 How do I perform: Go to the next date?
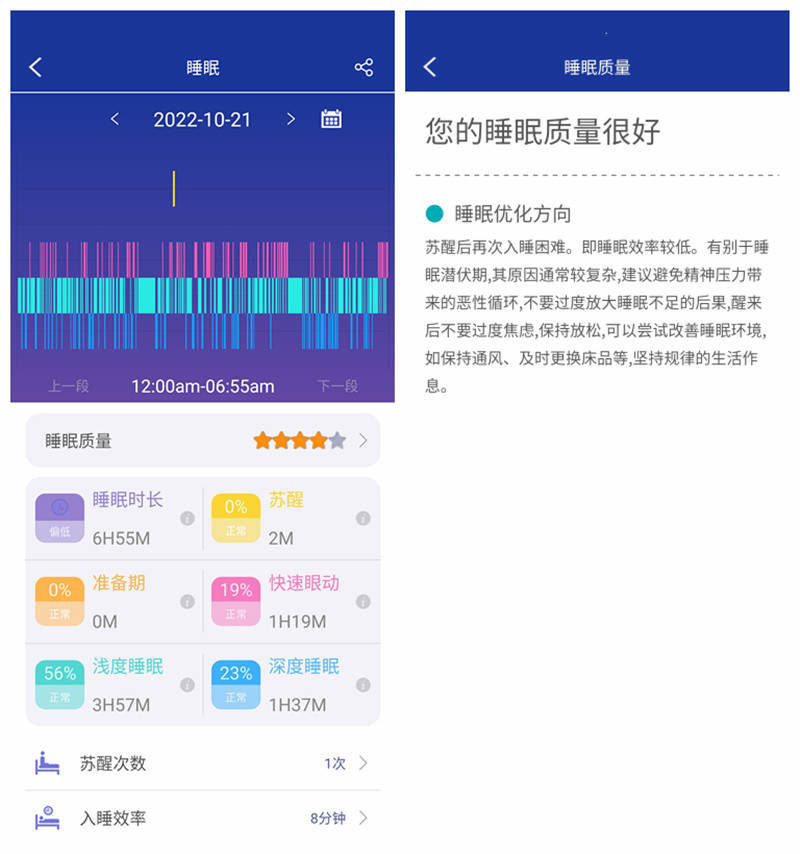291,119
